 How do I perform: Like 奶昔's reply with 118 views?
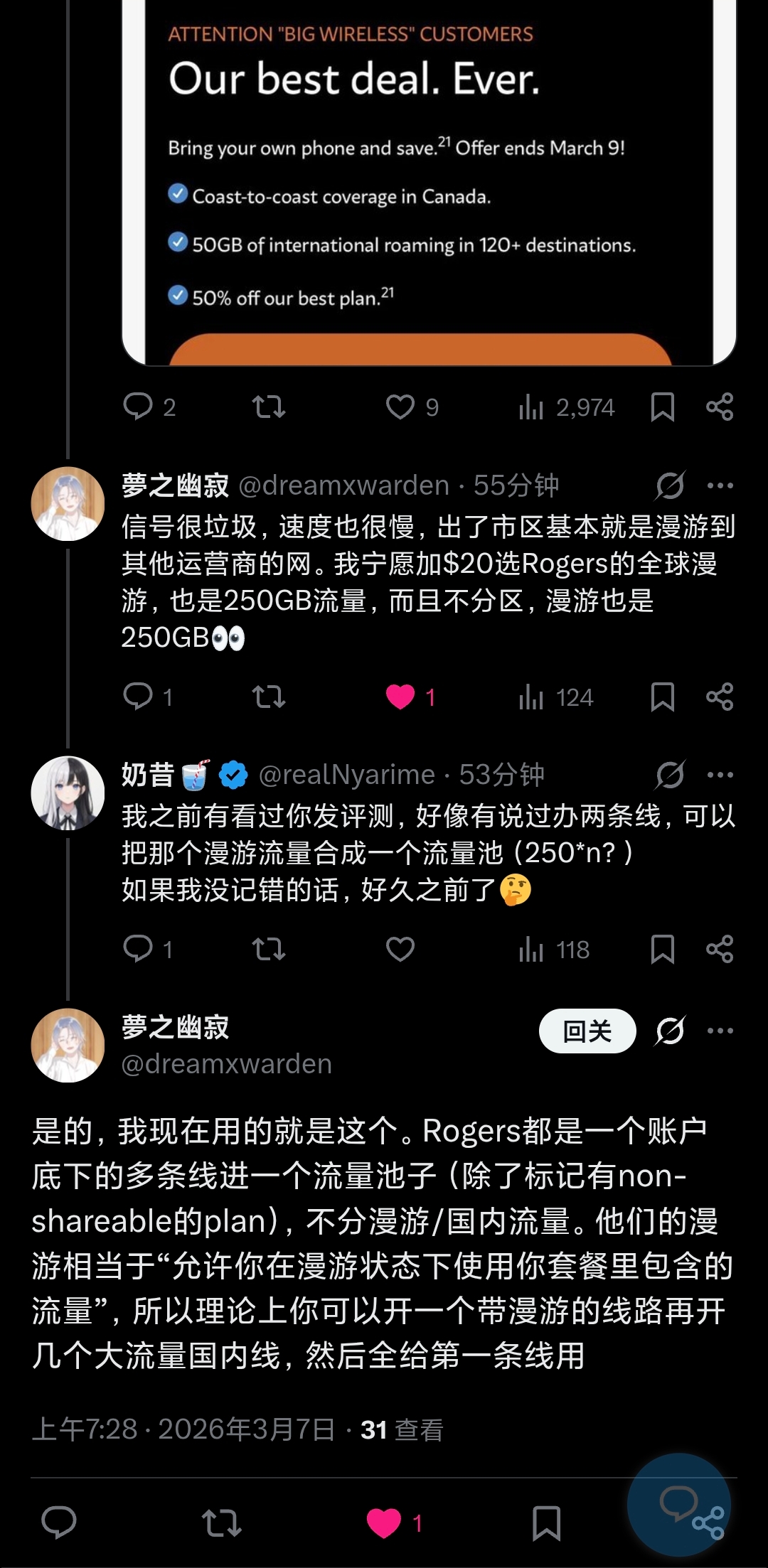(400, 949)
